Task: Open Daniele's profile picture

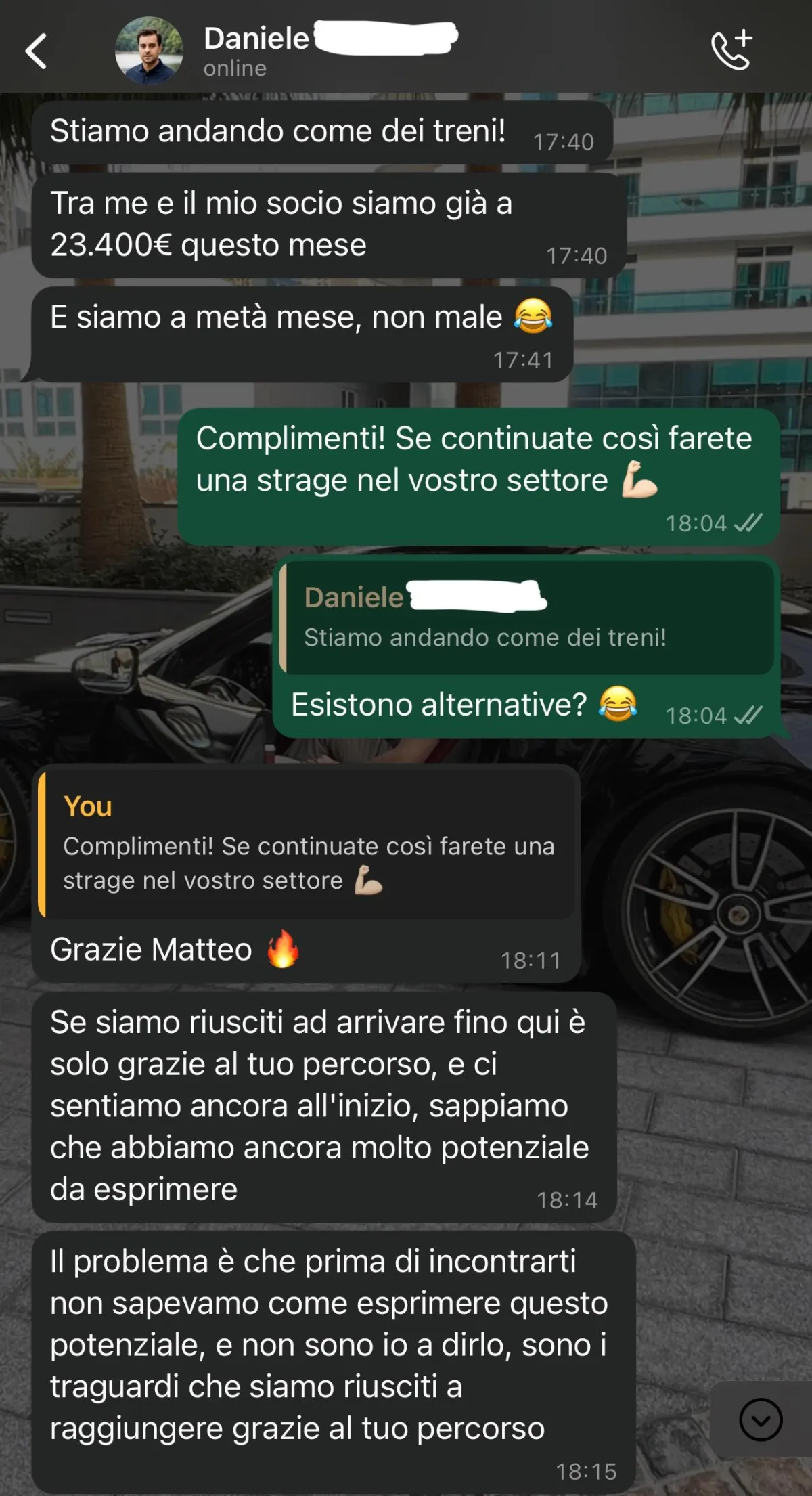Action: click(x=149, y=51)
